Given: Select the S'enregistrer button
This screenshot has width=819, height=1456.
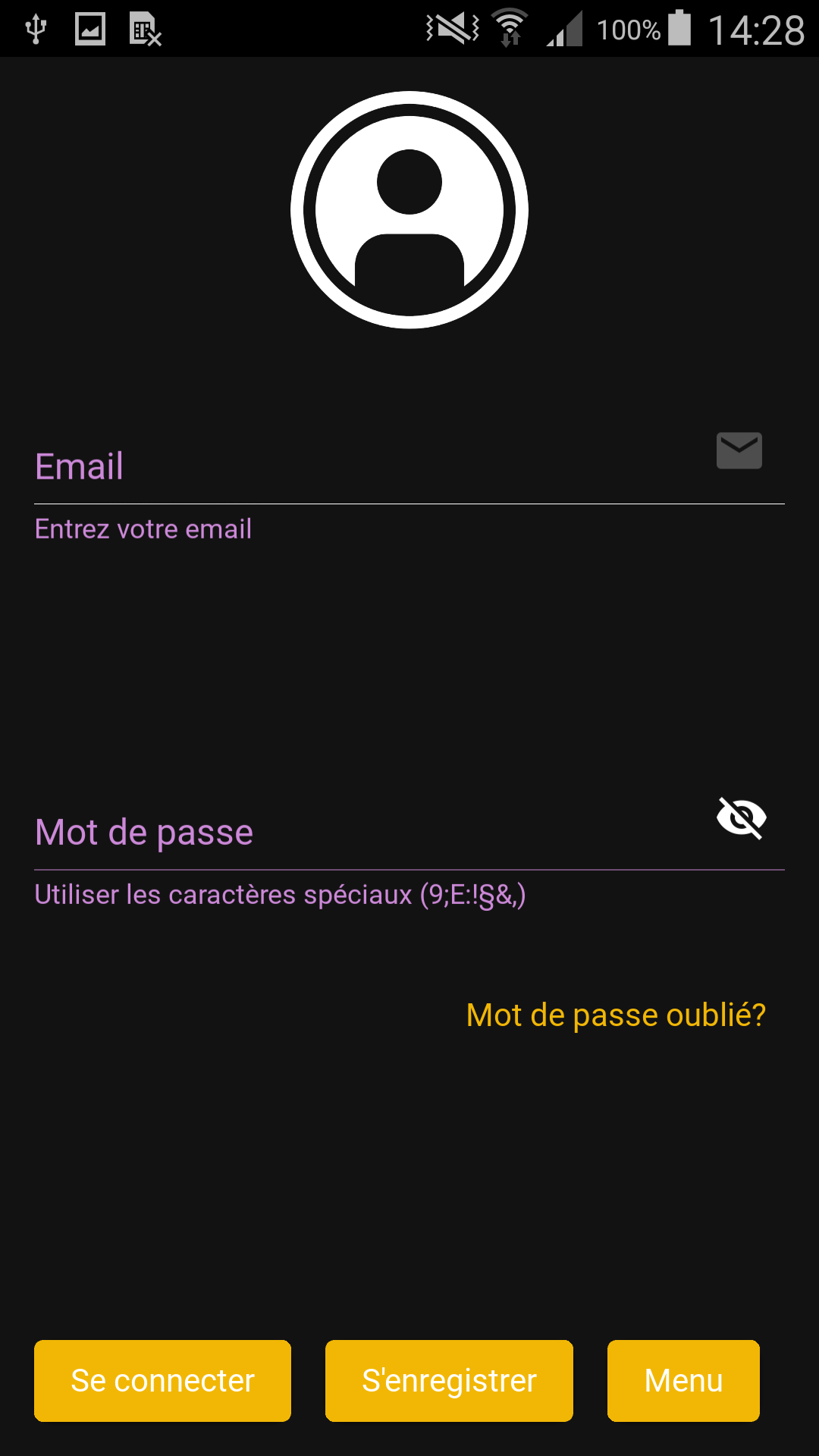Looking at the screenshot, I should point(449,1380).
